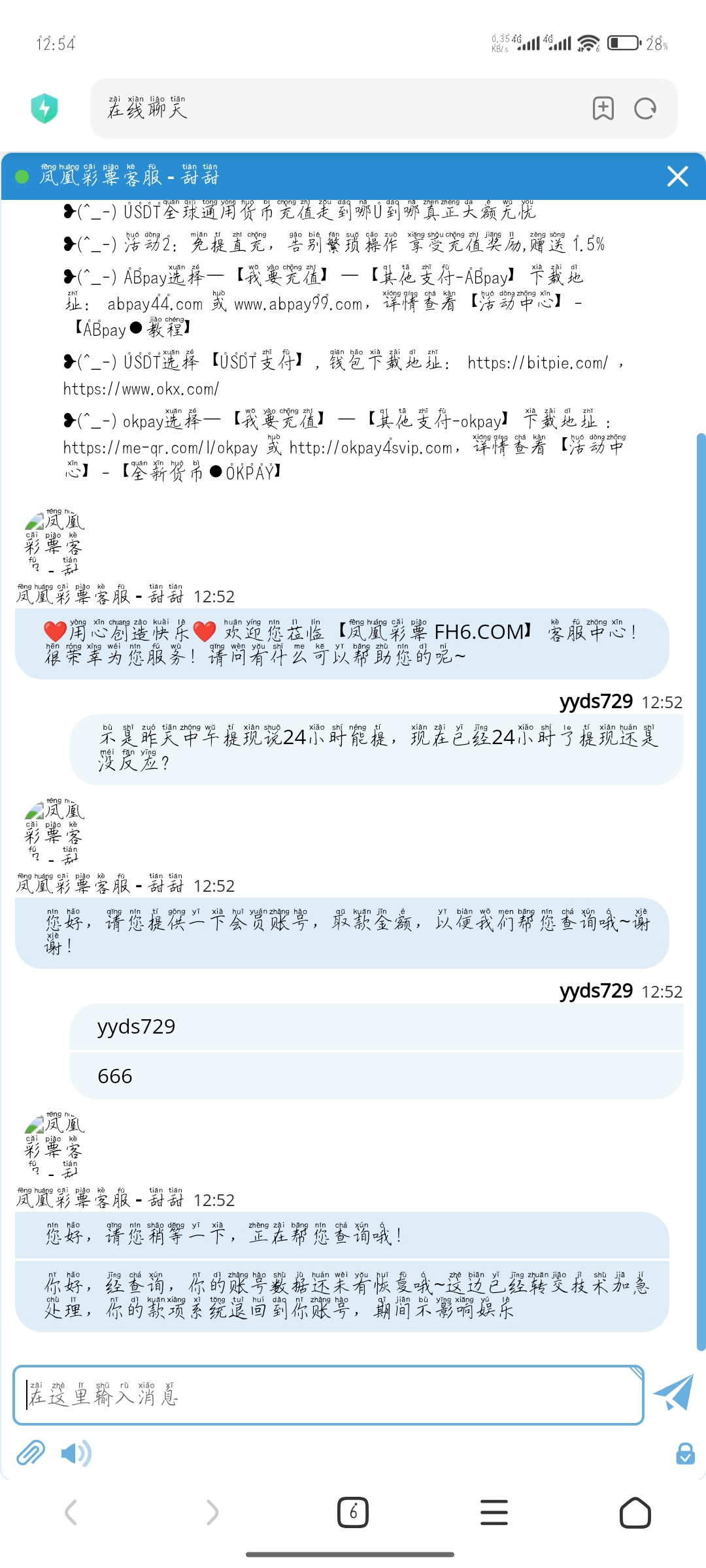Go to the browser home page
Screen dimensions: 706x1568
[635, 1512]
